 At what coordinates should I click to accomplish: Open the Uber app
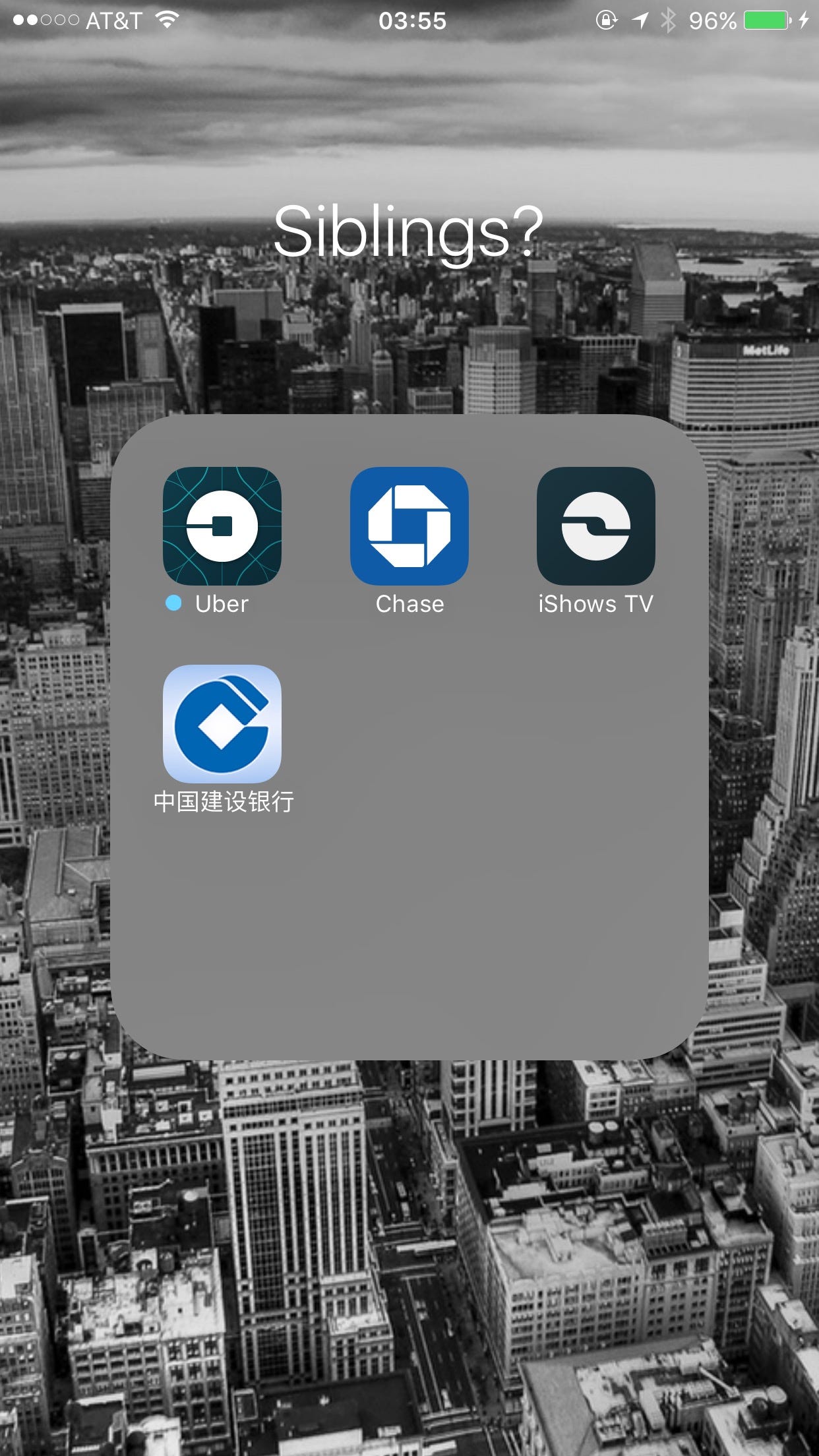click(222, 526)
